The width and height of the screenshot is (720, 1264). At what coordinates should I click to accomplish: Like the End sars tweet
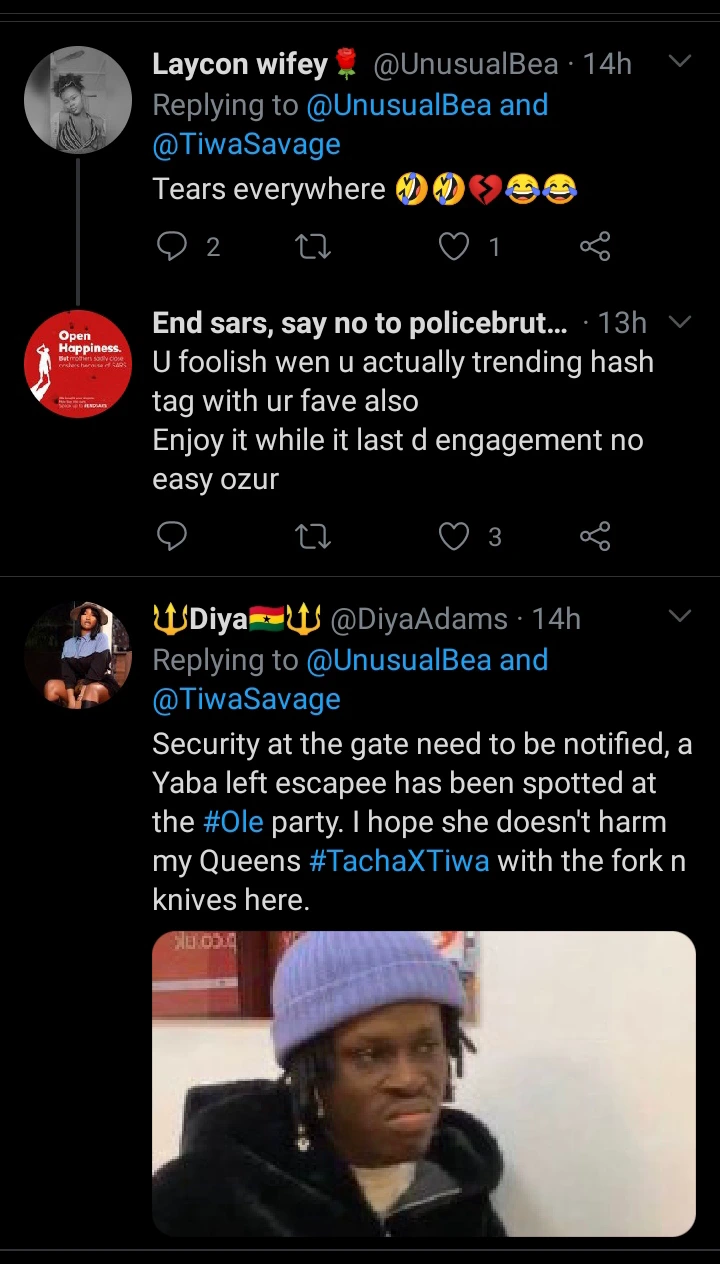click(455, 537)
